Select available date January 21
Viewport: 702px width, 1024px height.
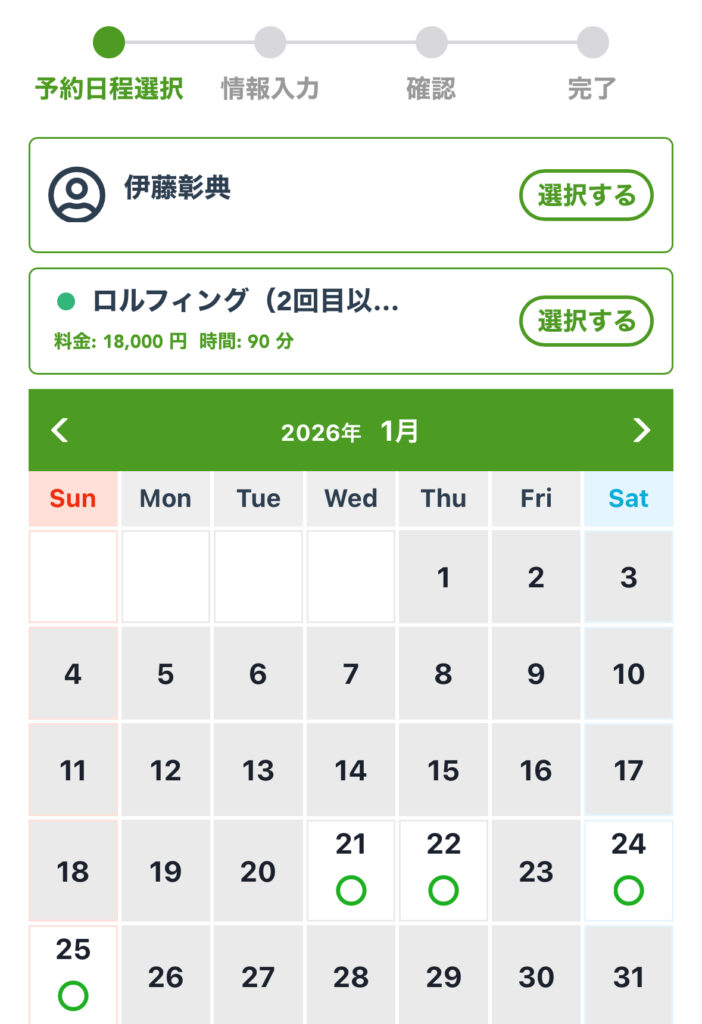click(x=350, y=869)
